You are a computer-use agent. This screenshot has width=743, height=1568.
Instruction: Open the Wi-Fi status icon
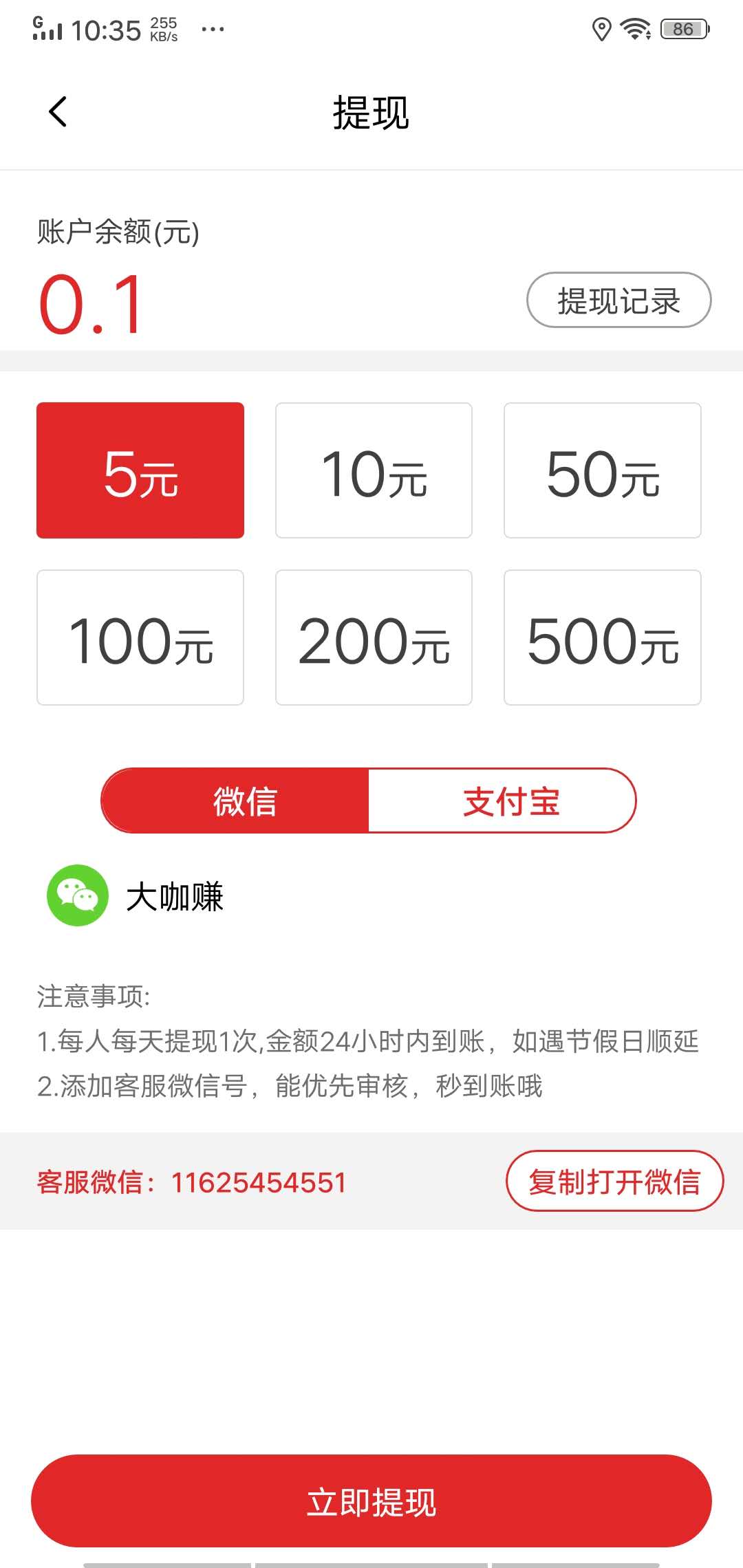634,28
